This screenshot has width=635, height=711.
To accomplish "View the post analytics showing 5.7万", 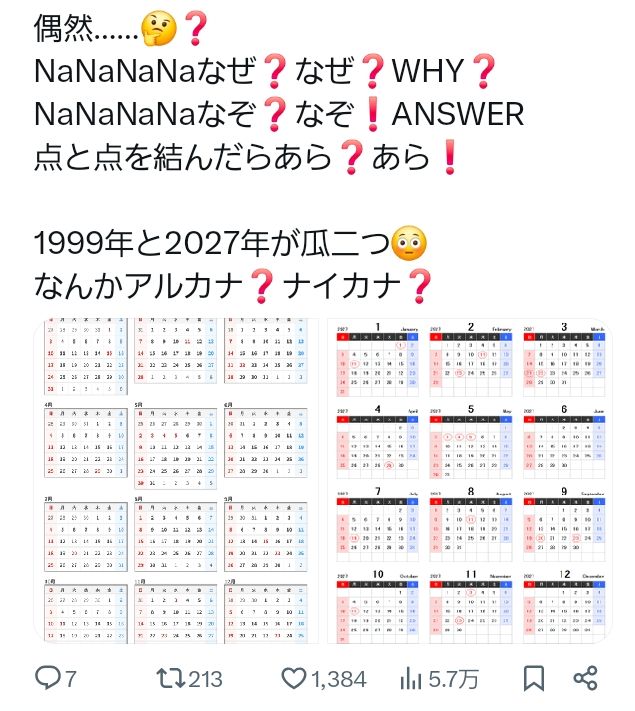I will 412,679.
